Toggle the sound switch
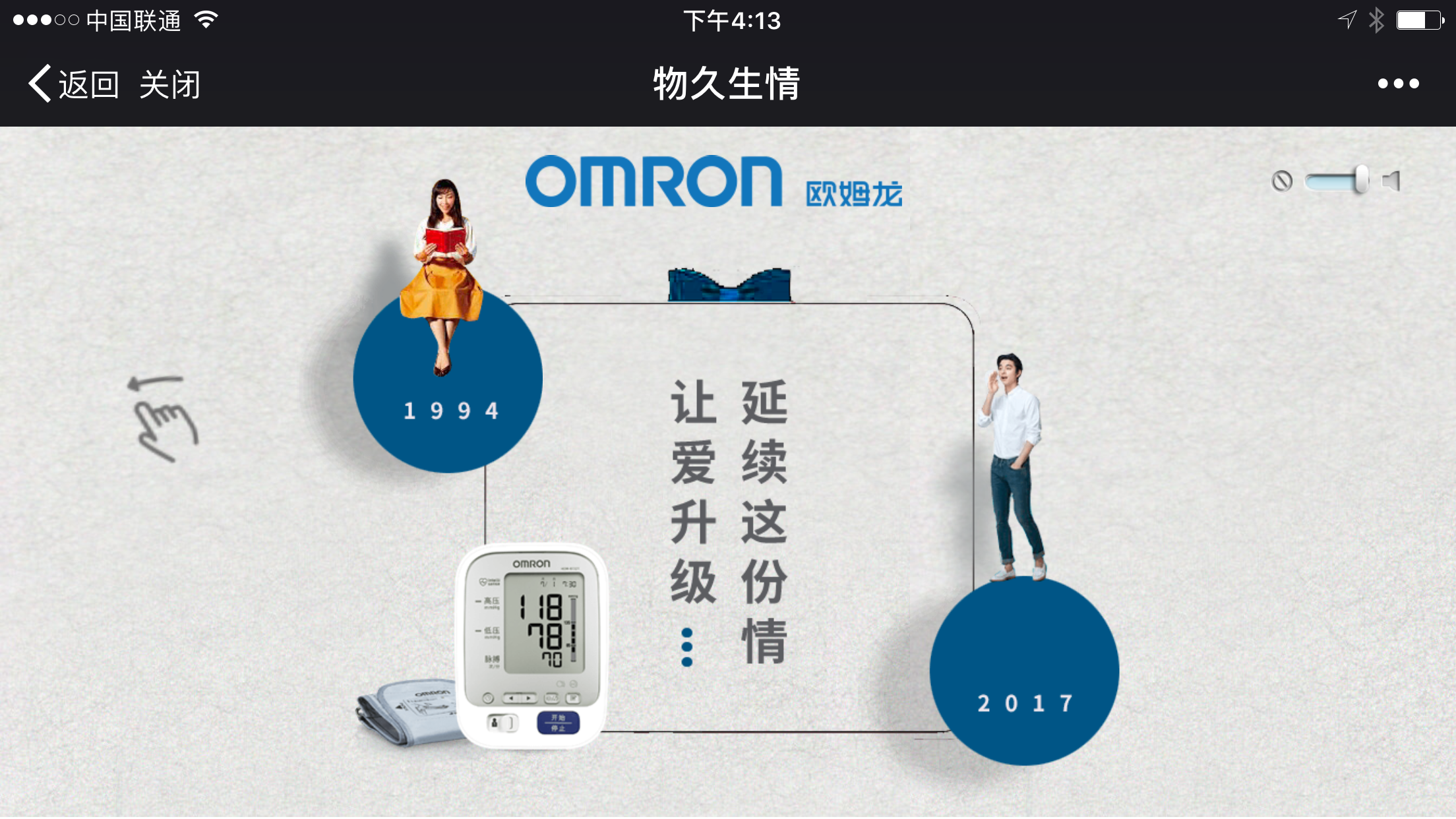Viewport: 1456px width, 819px height. pyautogui.click(x=1337, y=181)
